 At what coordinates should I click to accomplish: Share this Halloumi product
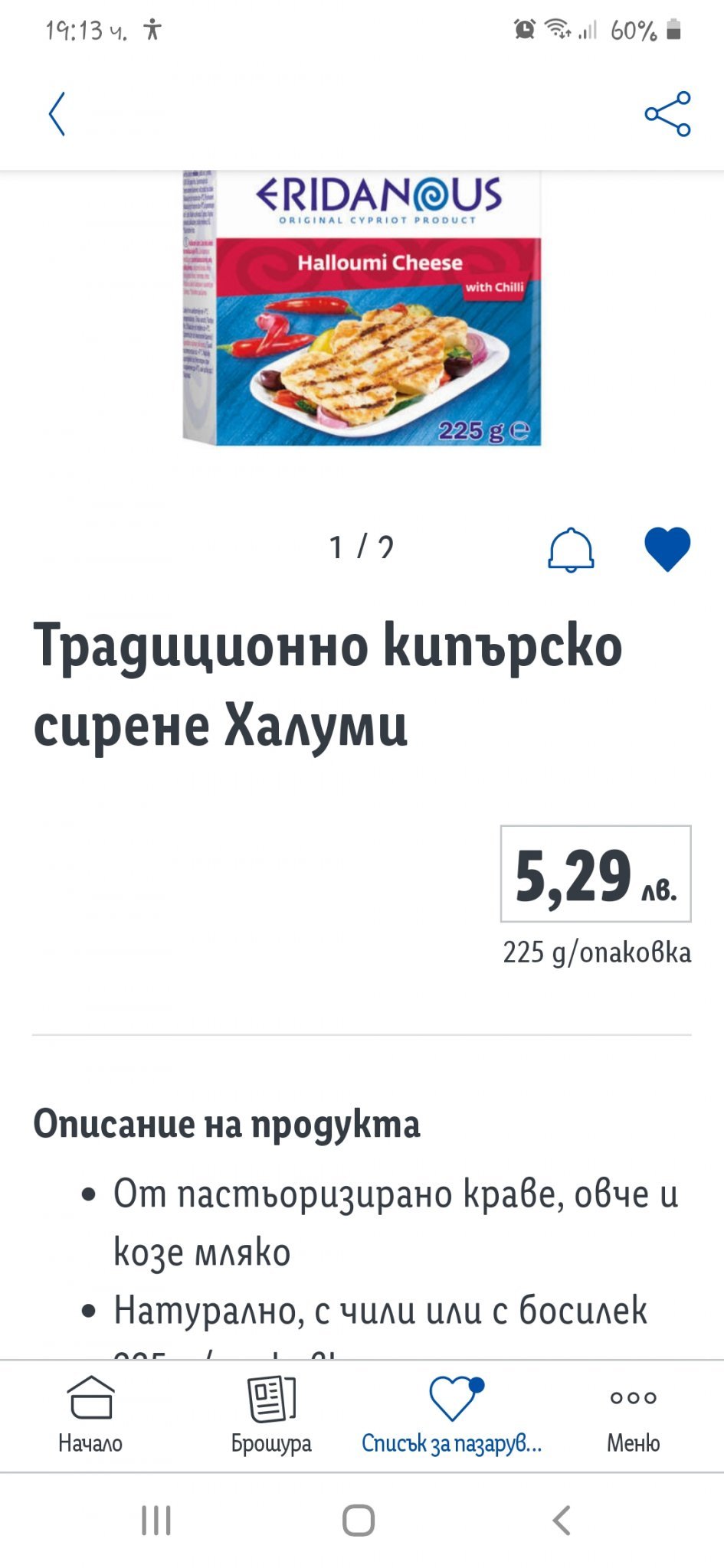click(x=667, y=114)
